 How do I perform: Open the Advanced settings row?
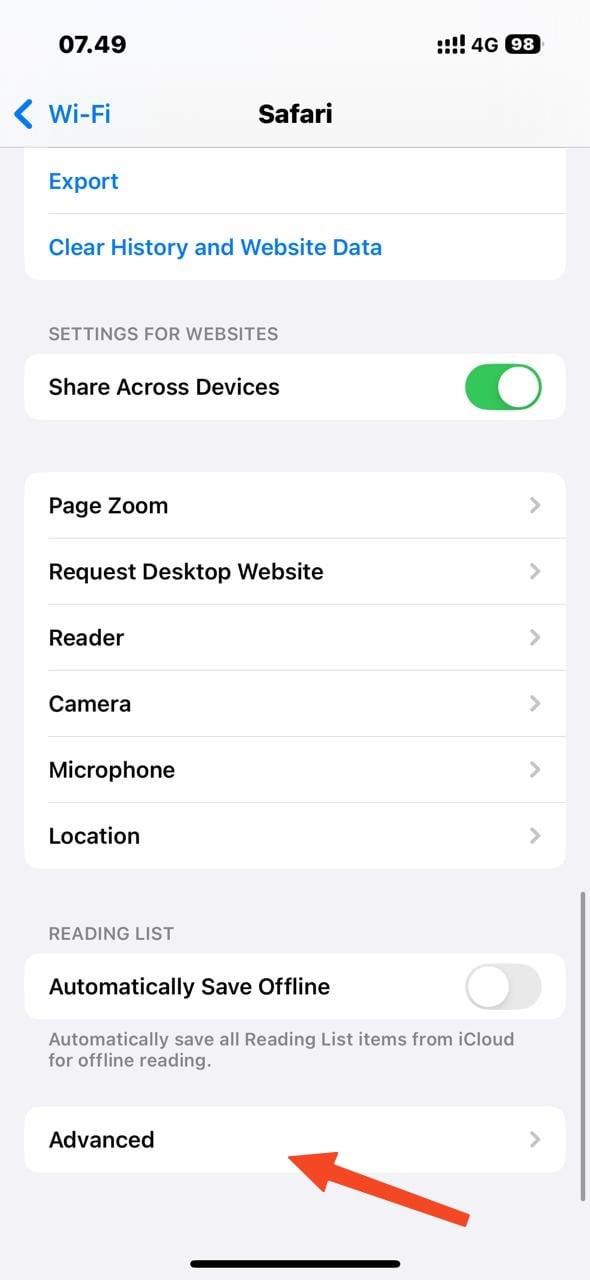[295, 1139]
